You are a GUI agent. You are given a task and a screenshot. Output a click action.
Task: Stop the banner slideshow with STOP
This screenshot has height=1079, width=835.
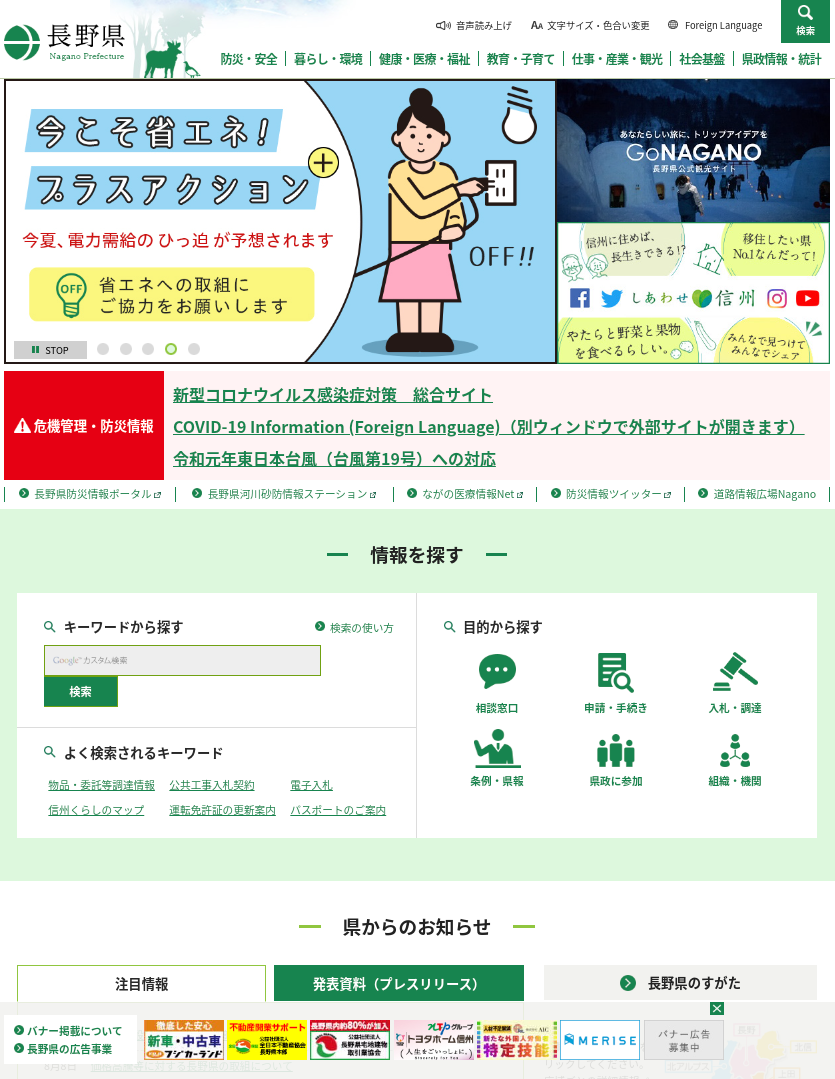pos(50,350)
